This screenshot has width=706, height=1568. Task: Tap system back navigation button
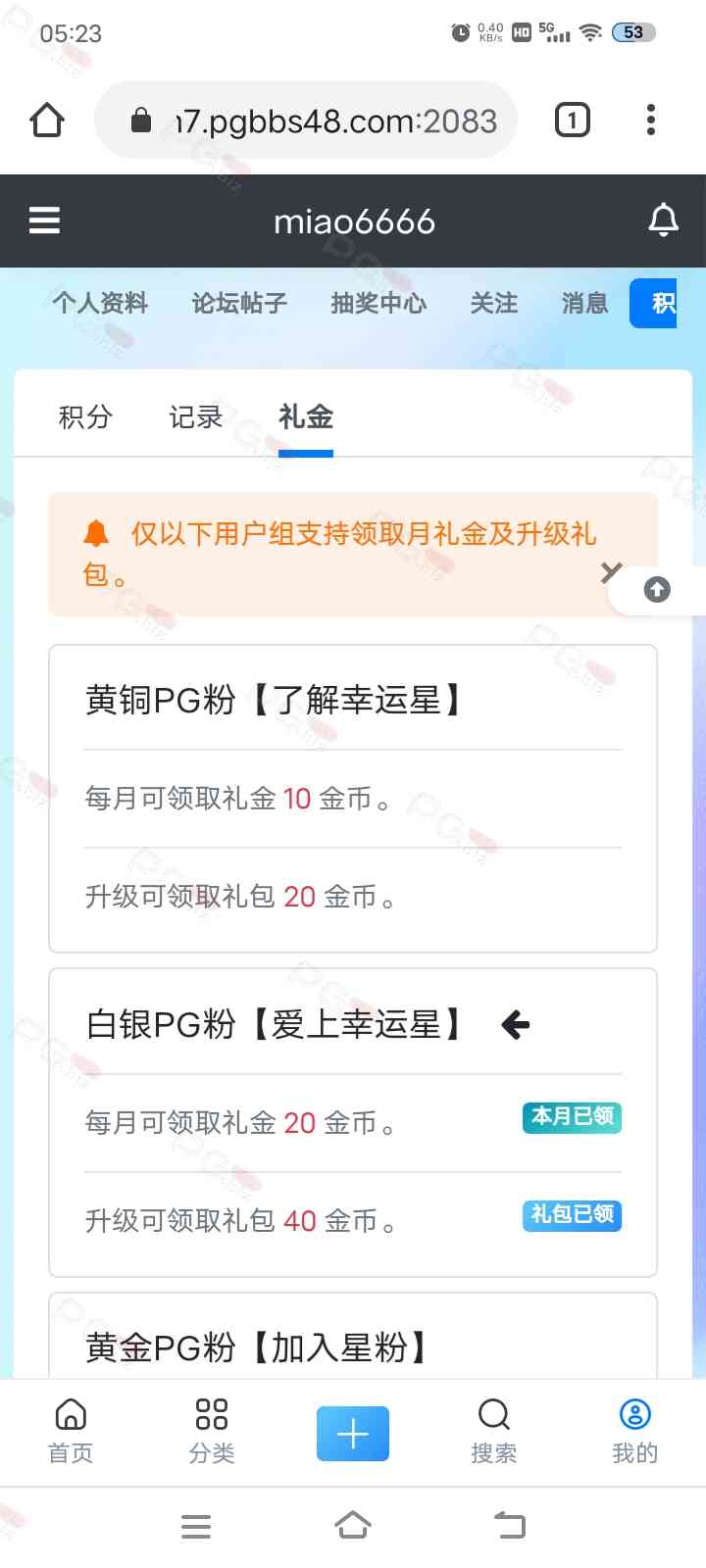[x=510, y=1526]
